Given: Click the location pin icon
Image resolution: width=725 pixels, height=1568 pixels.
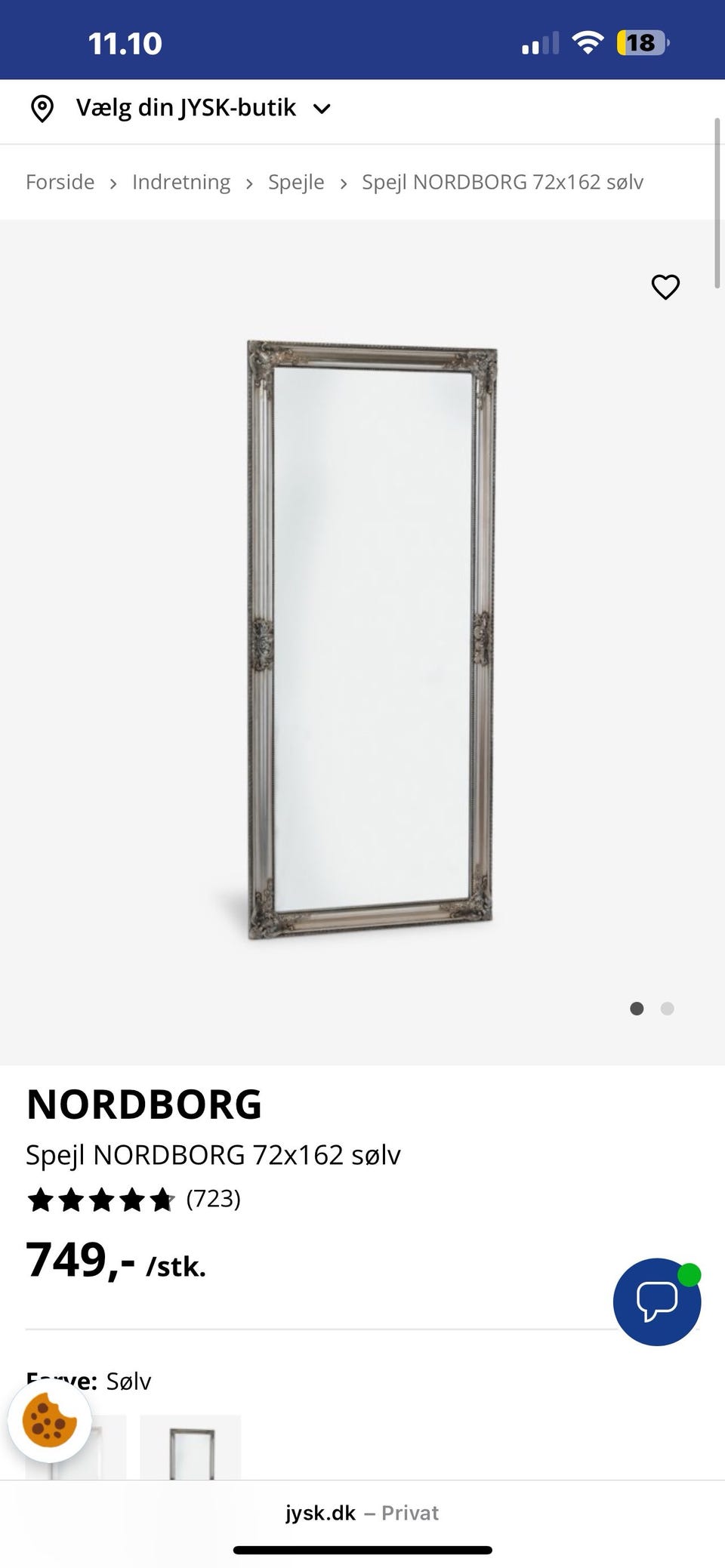Looking at the screenshot, I should pos(43,107).
